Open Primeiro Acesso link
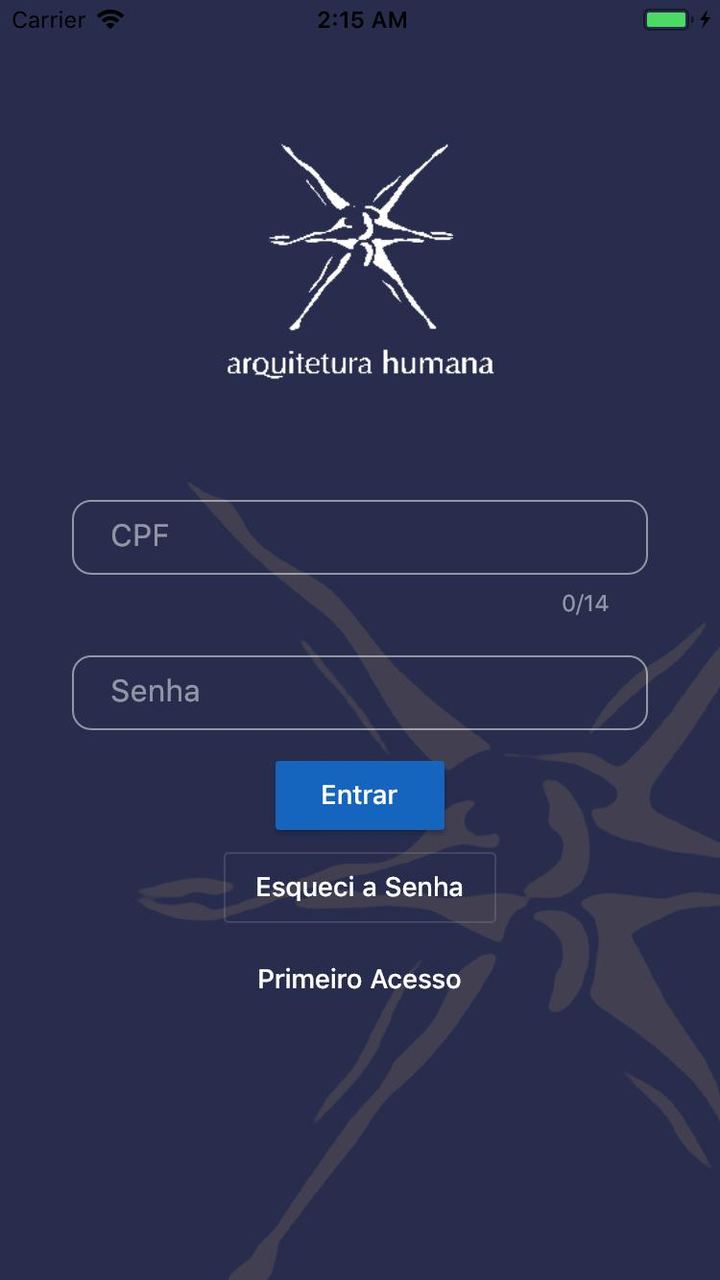 (x=360, y=980)
